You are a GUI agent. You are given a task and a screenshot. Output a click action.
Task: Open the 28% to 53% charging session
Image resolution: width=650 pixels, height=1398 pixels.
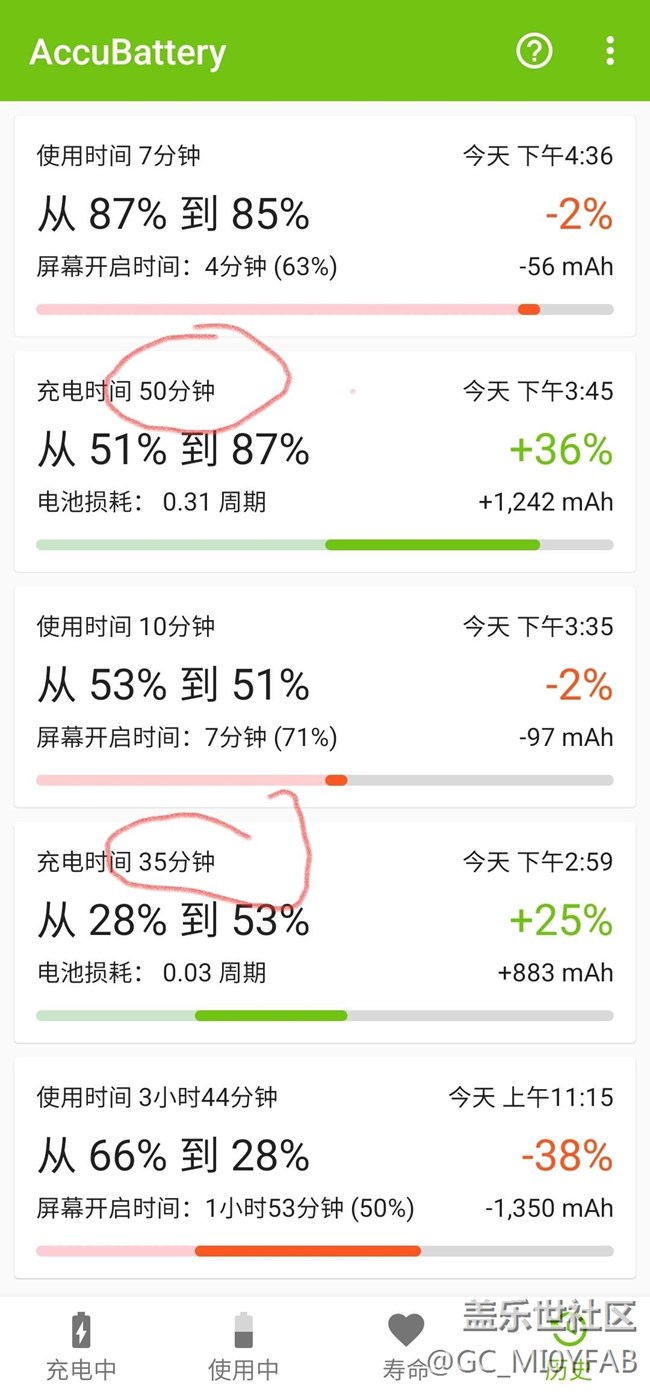click(325, 932)
